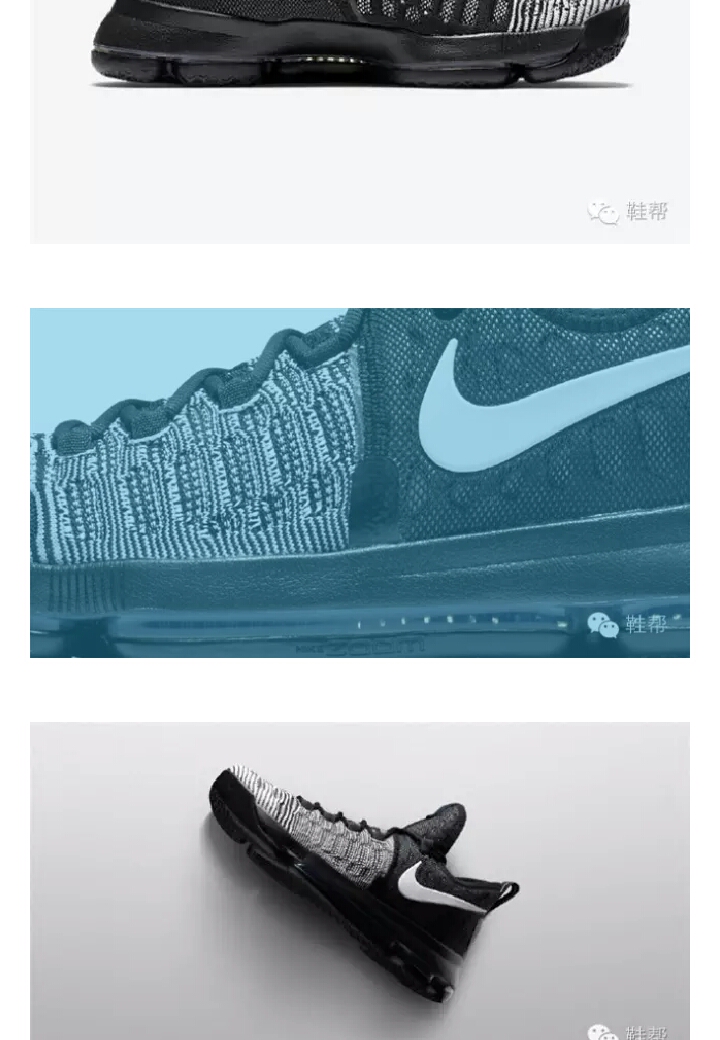Image resolution: width=720 pixels, height=1040 pixels.
Task: Open the blue-tinted Nike swoosh close-up image
Action: click(x=360, y=482)
